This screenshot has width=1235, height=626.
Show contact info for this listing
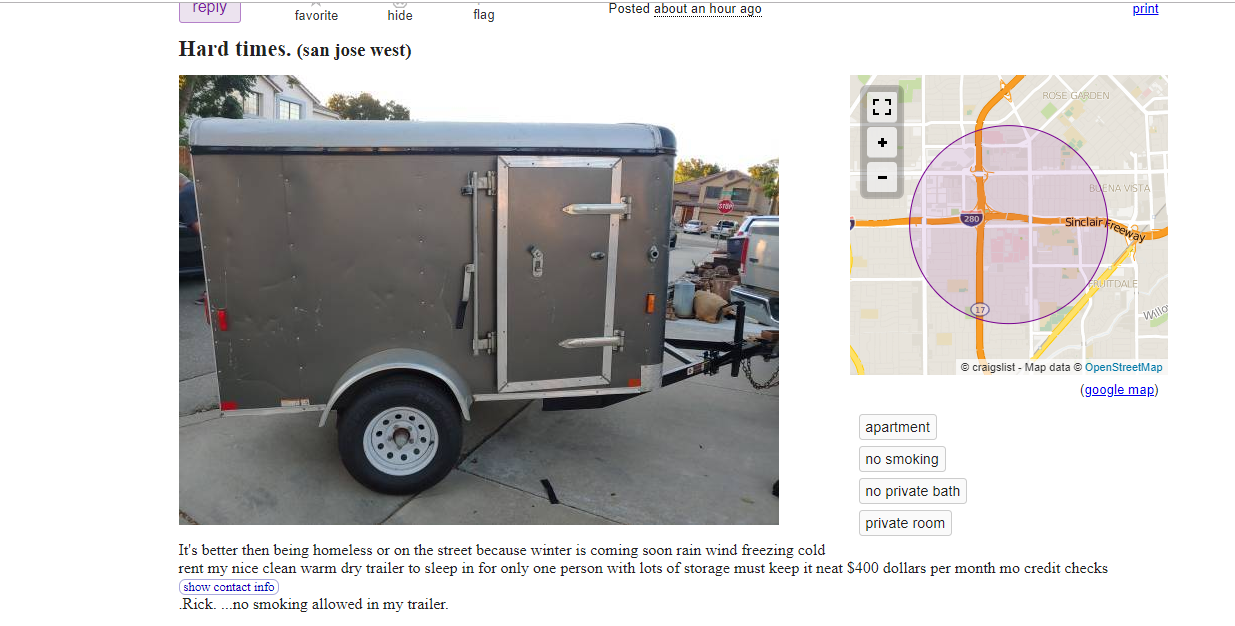[228, 587]
